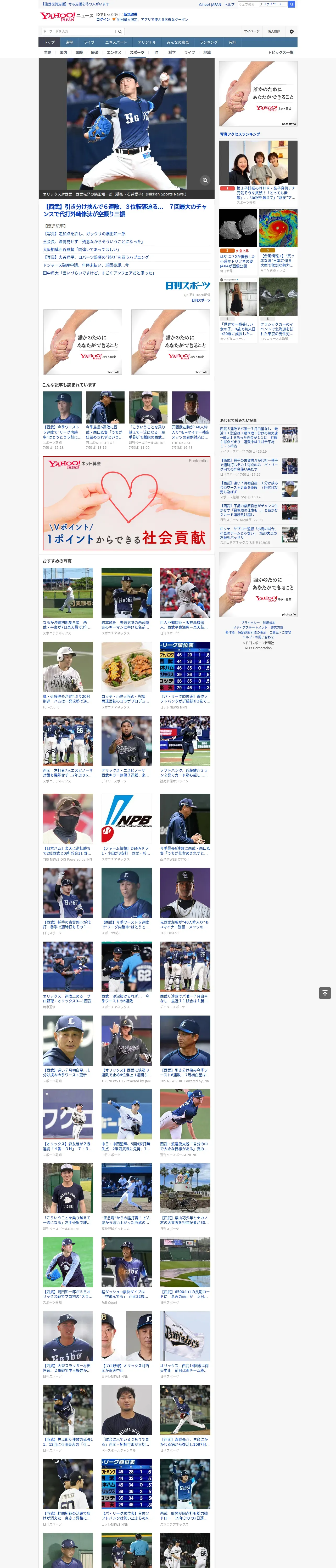This screenshot has width=336, height=1568.
Task: Select the 国内 category
Action: coord(63,52)
